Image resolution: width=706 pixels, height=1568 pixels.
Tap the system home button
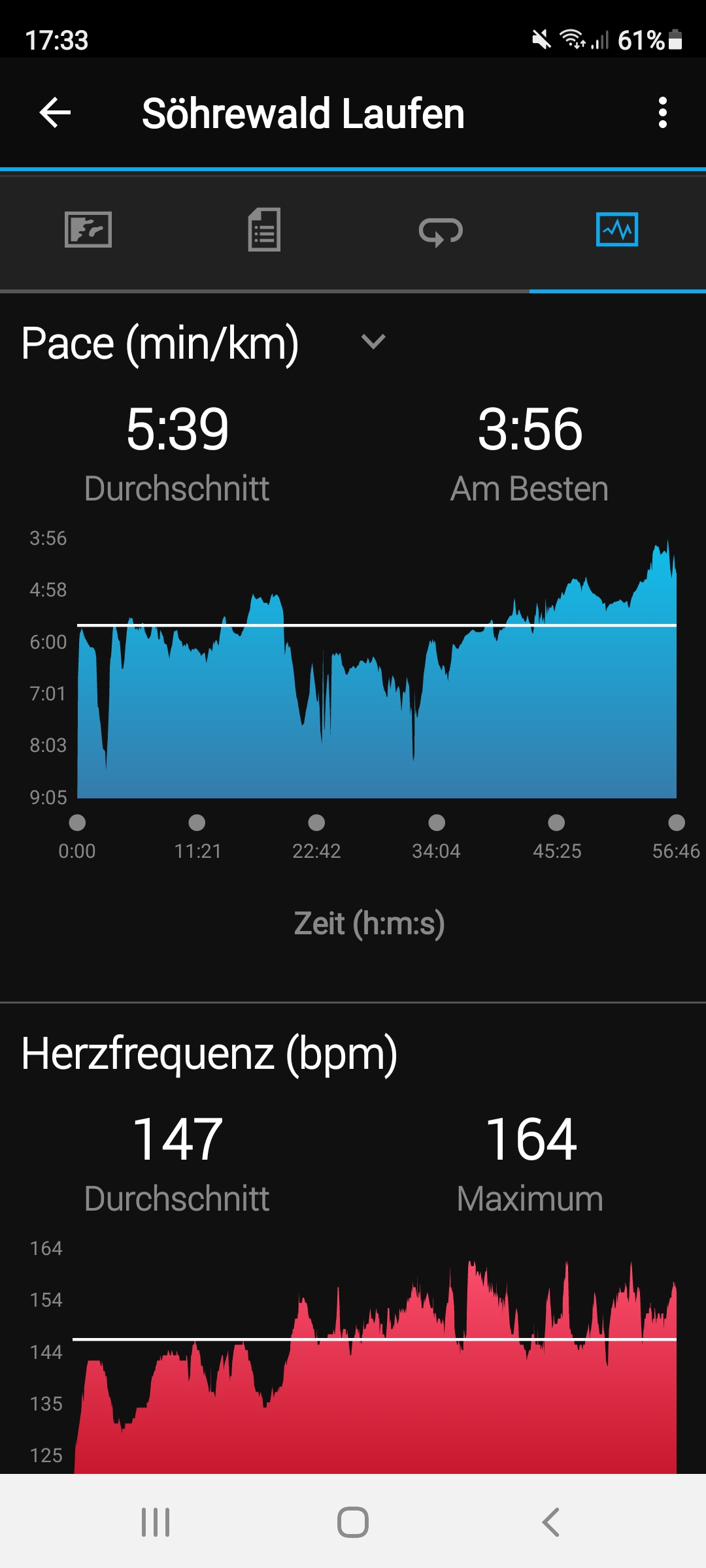[x=353, y=1522]
